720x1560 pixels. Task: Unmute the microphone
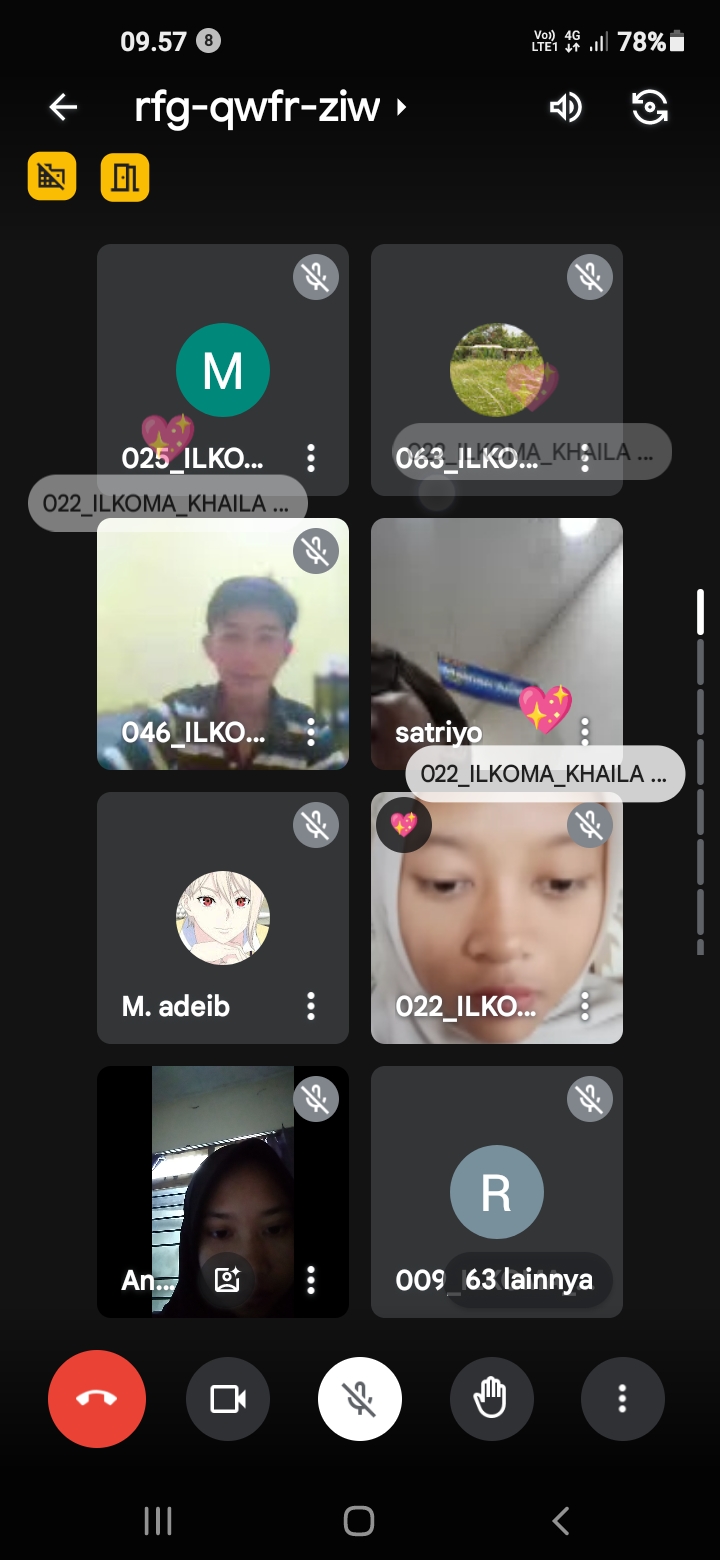360,1399
